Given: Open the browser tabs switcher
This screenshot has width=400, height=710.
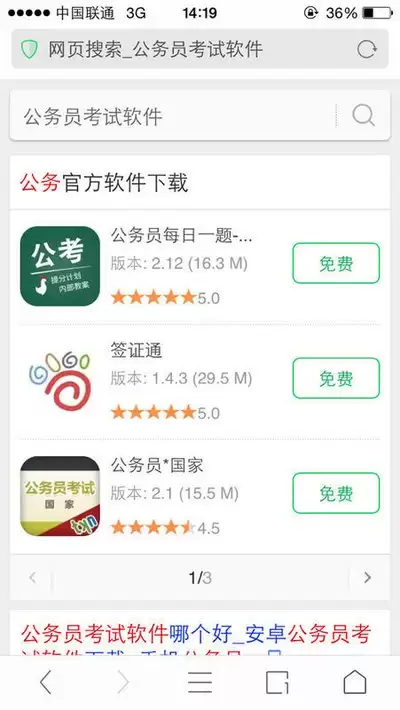Looking at the screenshot, I should 277,682.
